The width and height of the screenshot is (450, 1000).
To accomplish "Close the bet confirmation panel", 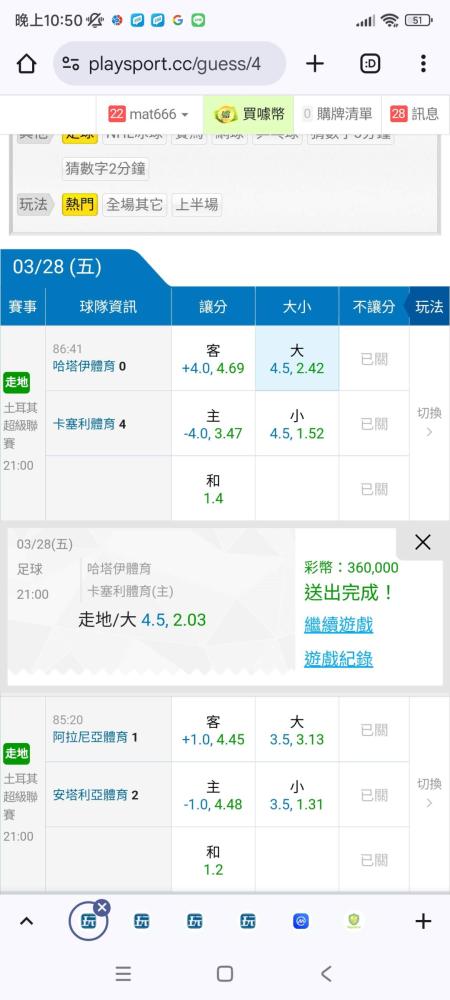I will coord(423,543).
